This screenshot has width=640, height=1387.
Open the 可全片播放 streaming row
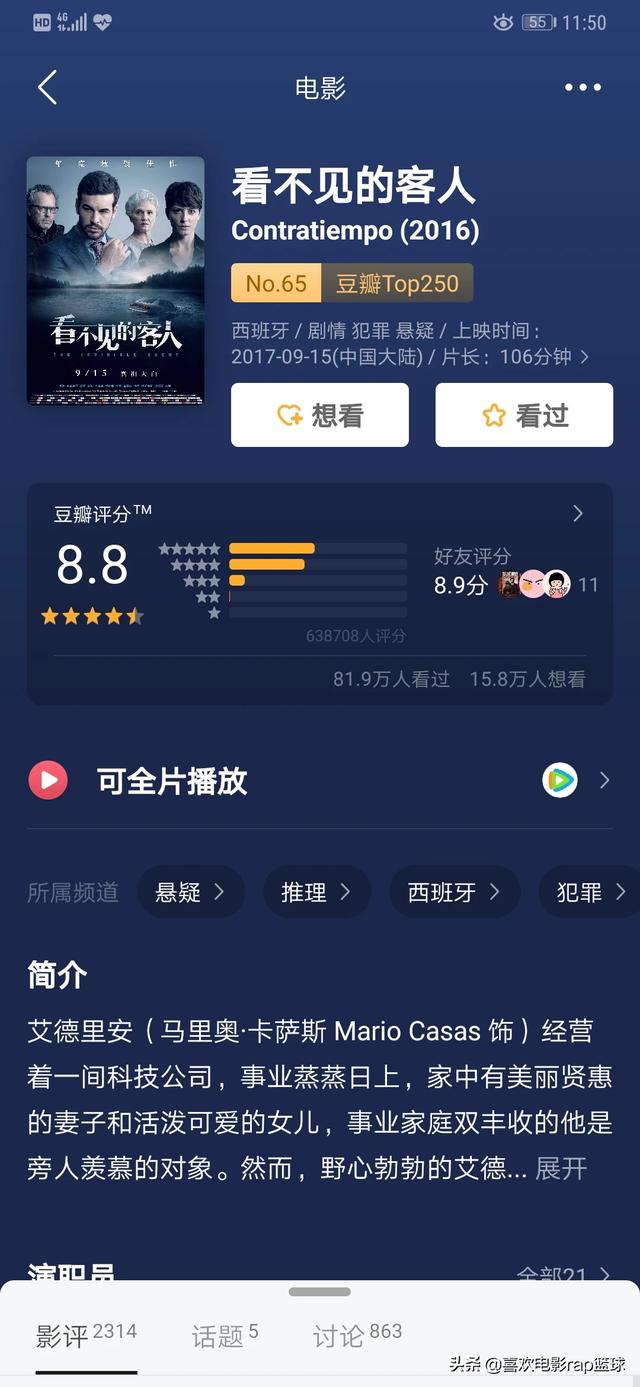point(320,780)
